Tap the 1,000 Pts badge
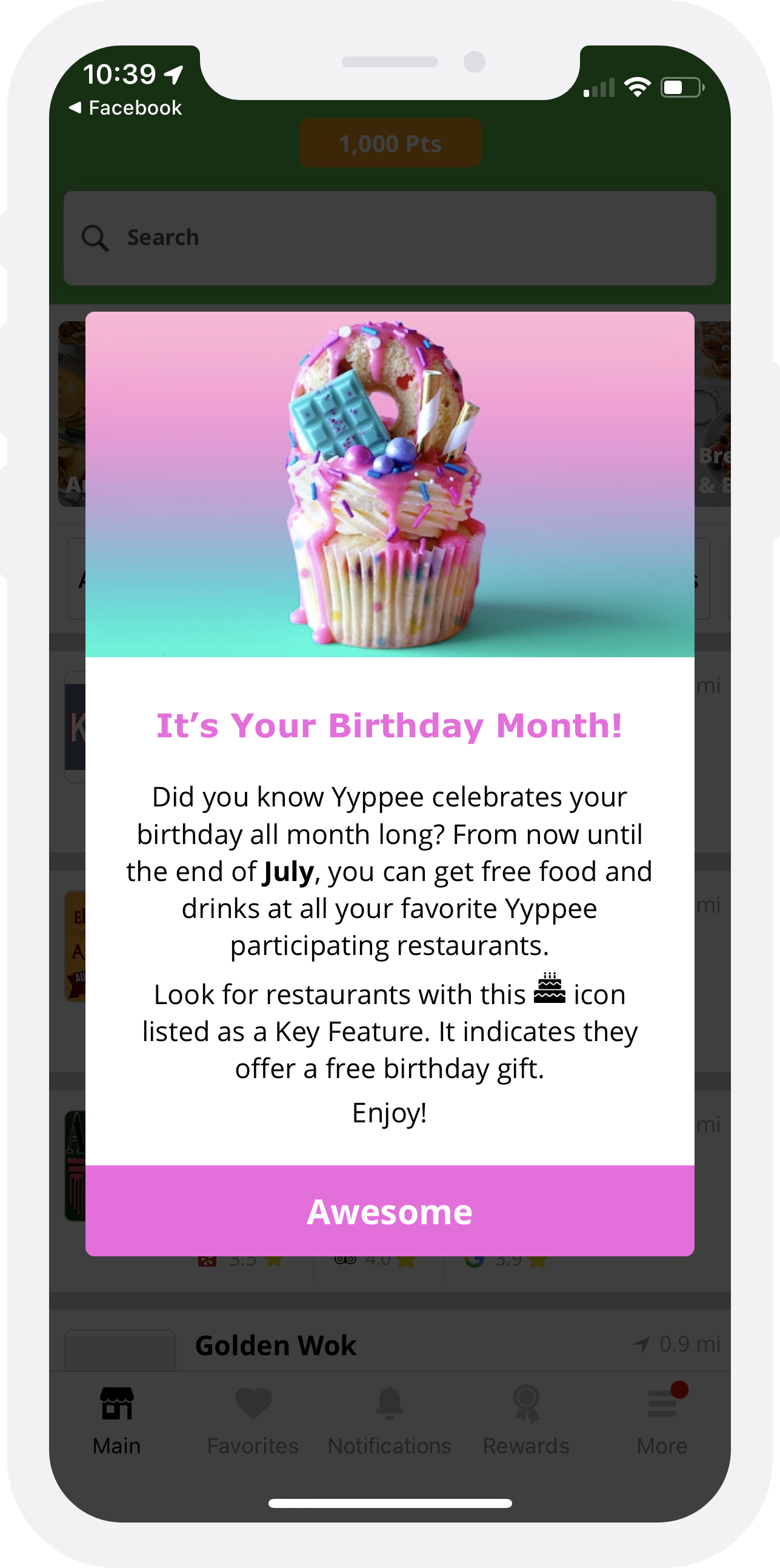Viewport: 780px width, 1568px height. click(389, 144)
